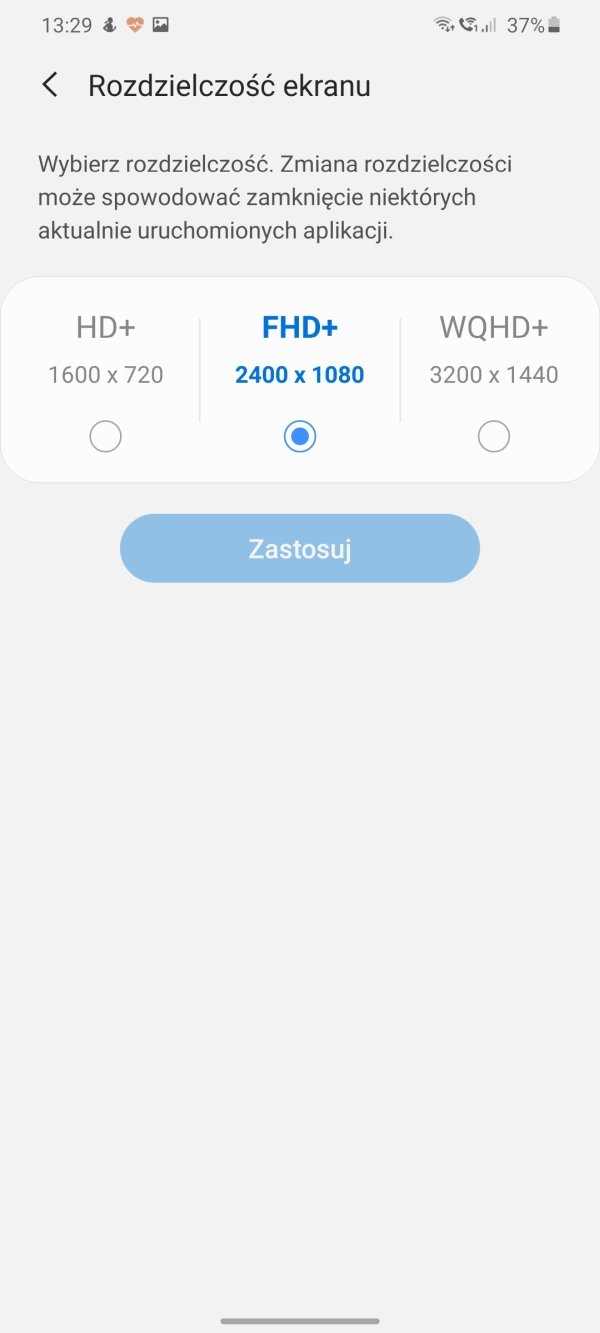Go back from Rozdzielczość ekranu
The height and width of the screenshot is (1333, 600).
49,86
